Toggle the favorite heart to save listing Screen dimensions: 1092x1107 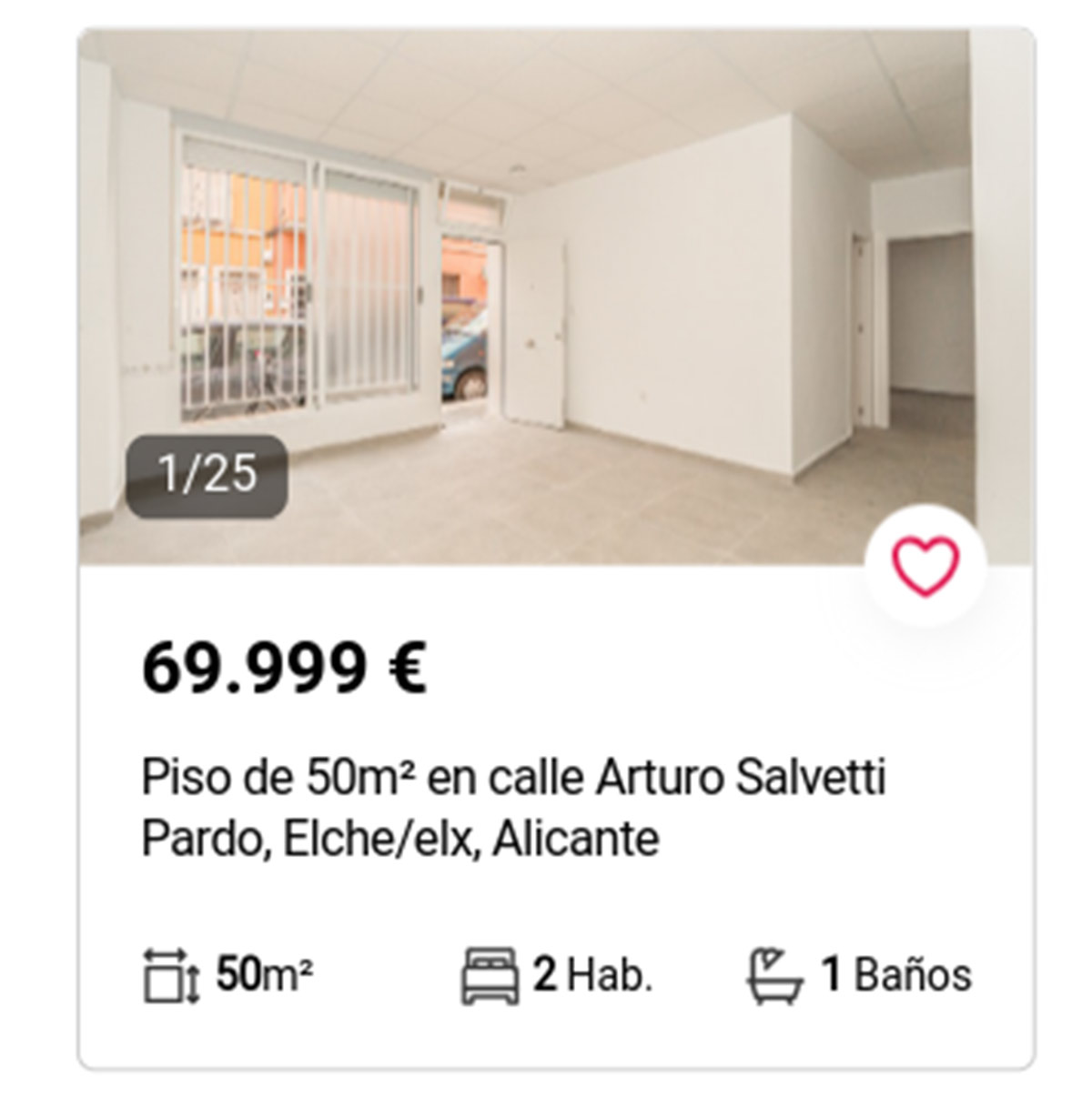click(927, 565)
